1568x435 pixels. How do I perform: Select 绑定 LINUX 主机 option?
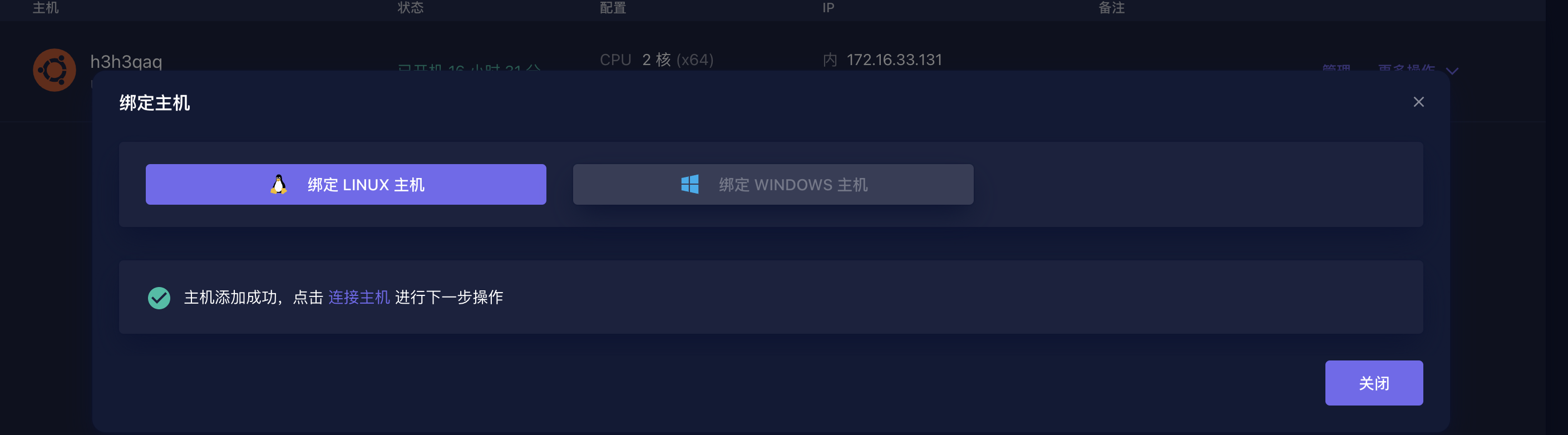click(x=346, y=184)
